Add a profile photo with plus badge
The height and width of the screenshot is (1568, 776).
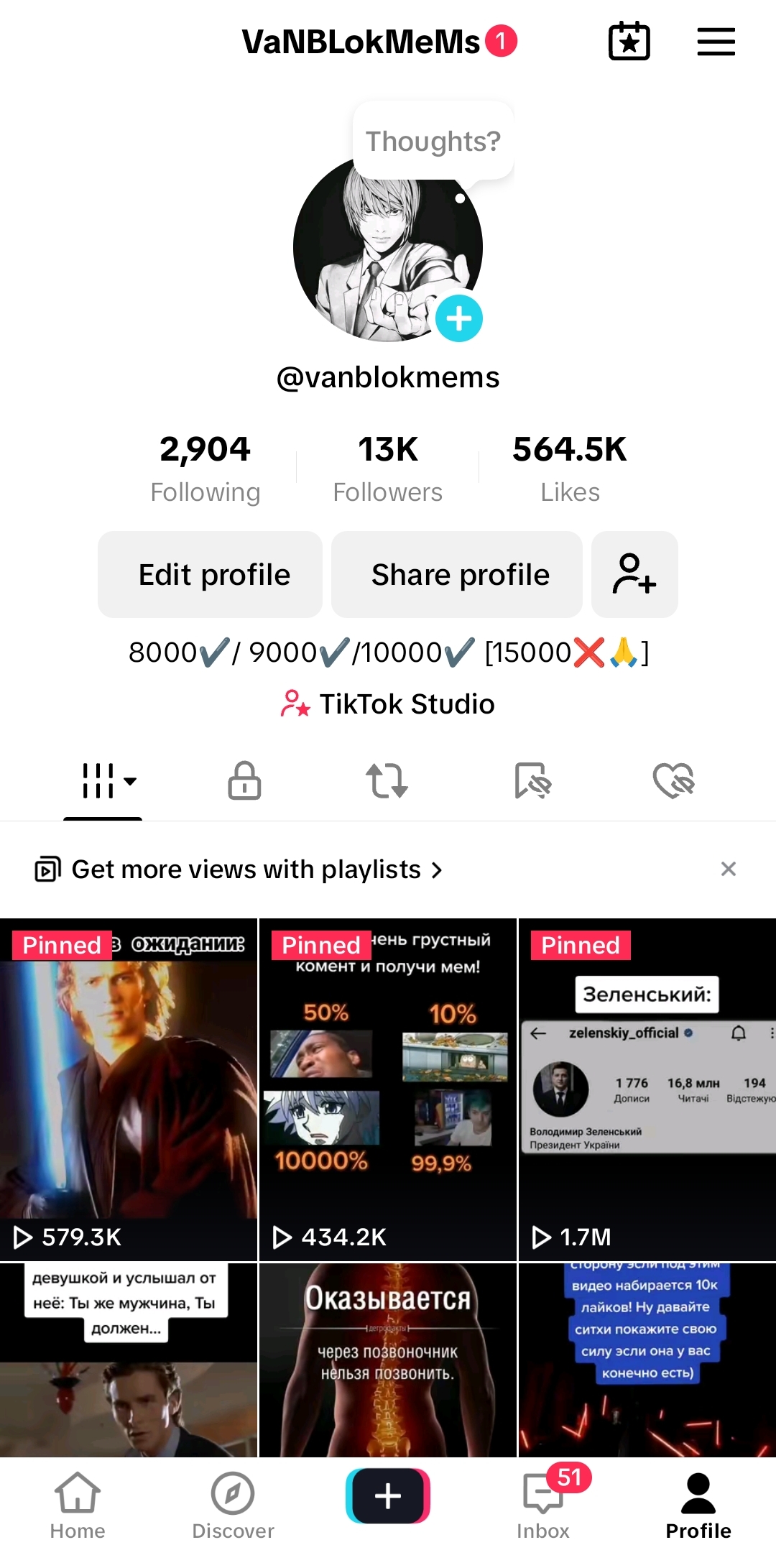(x=459, y=318)
